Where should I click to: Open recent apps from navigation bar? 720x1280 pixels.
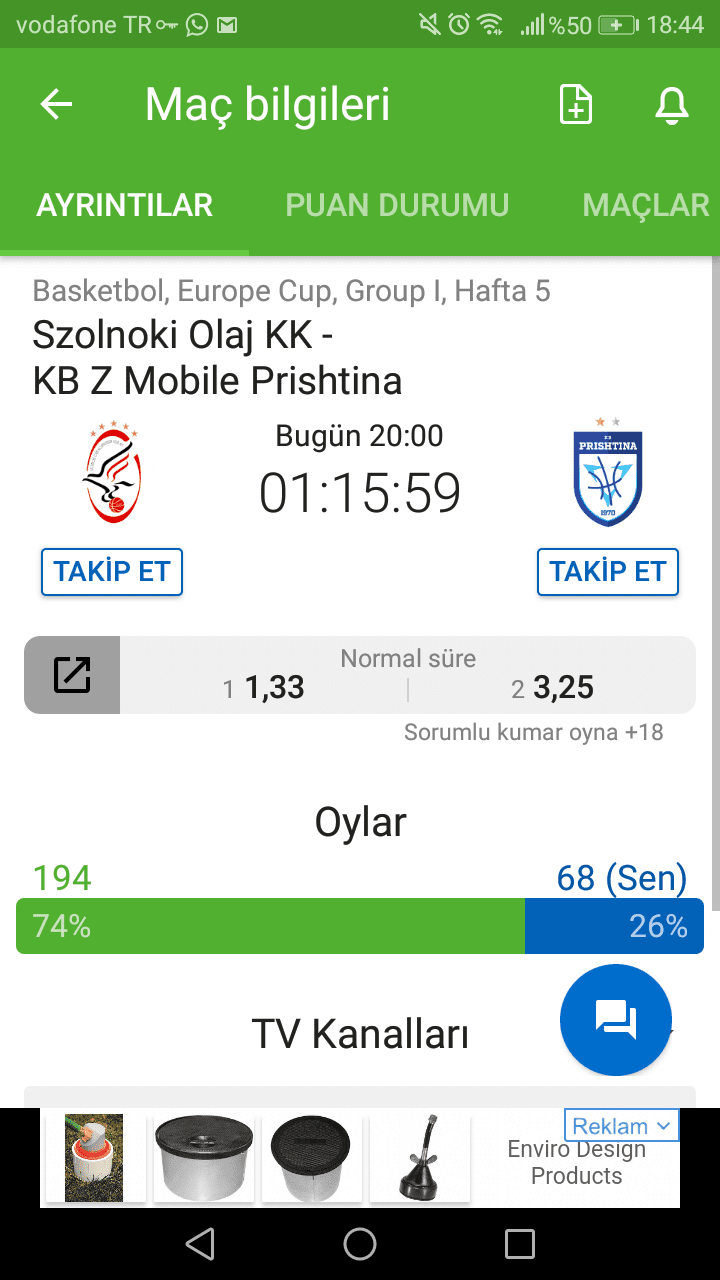coord(520,1244)
